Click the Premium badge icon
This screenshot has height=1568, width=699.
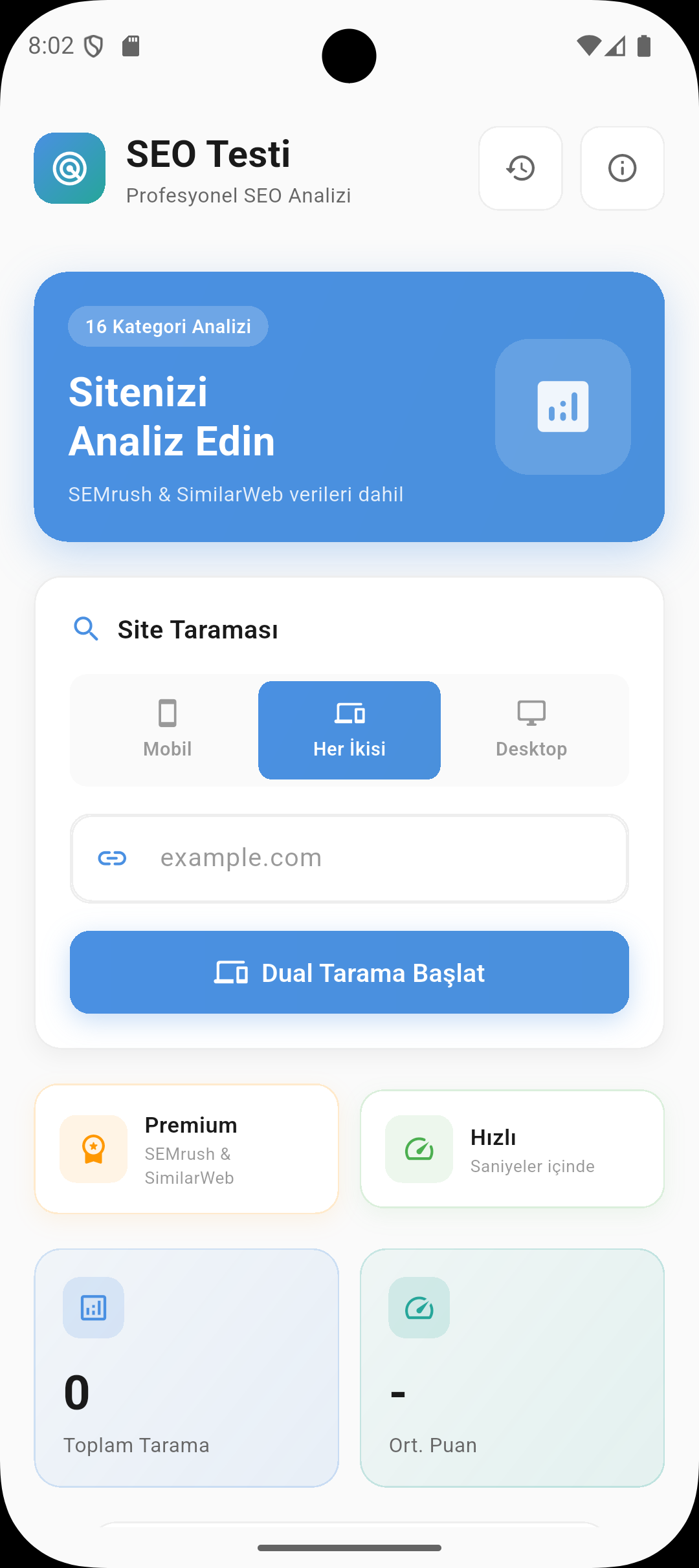click(x=93, y=1148)
